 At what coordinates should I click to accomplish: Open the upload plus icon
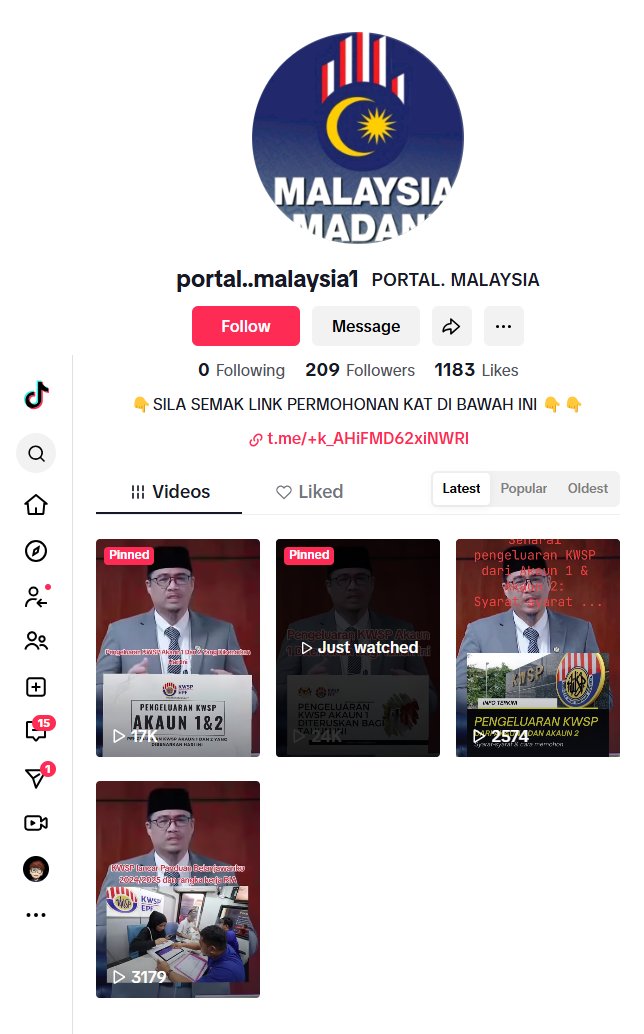36,687
